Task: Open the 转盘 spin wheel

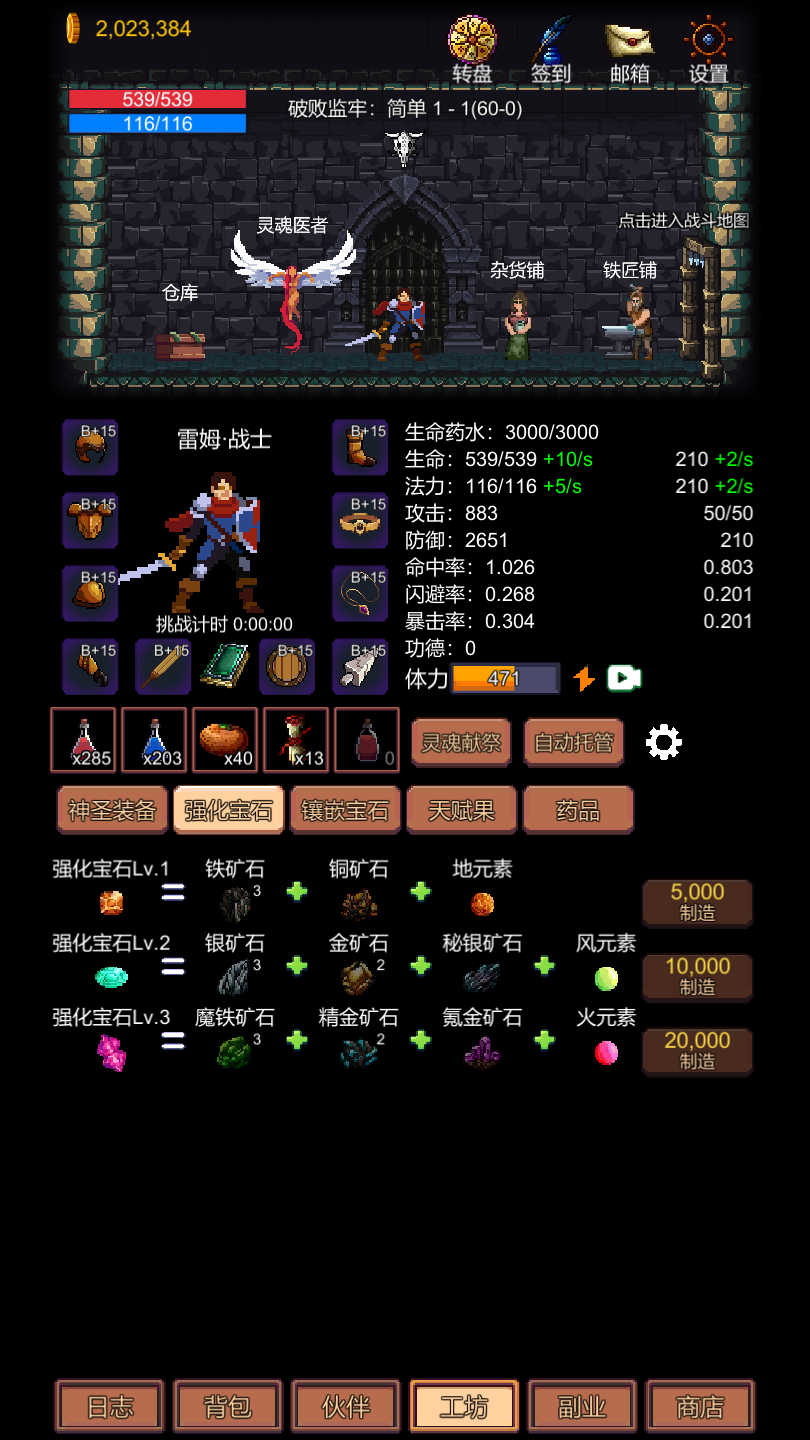Action: (472, 49)
